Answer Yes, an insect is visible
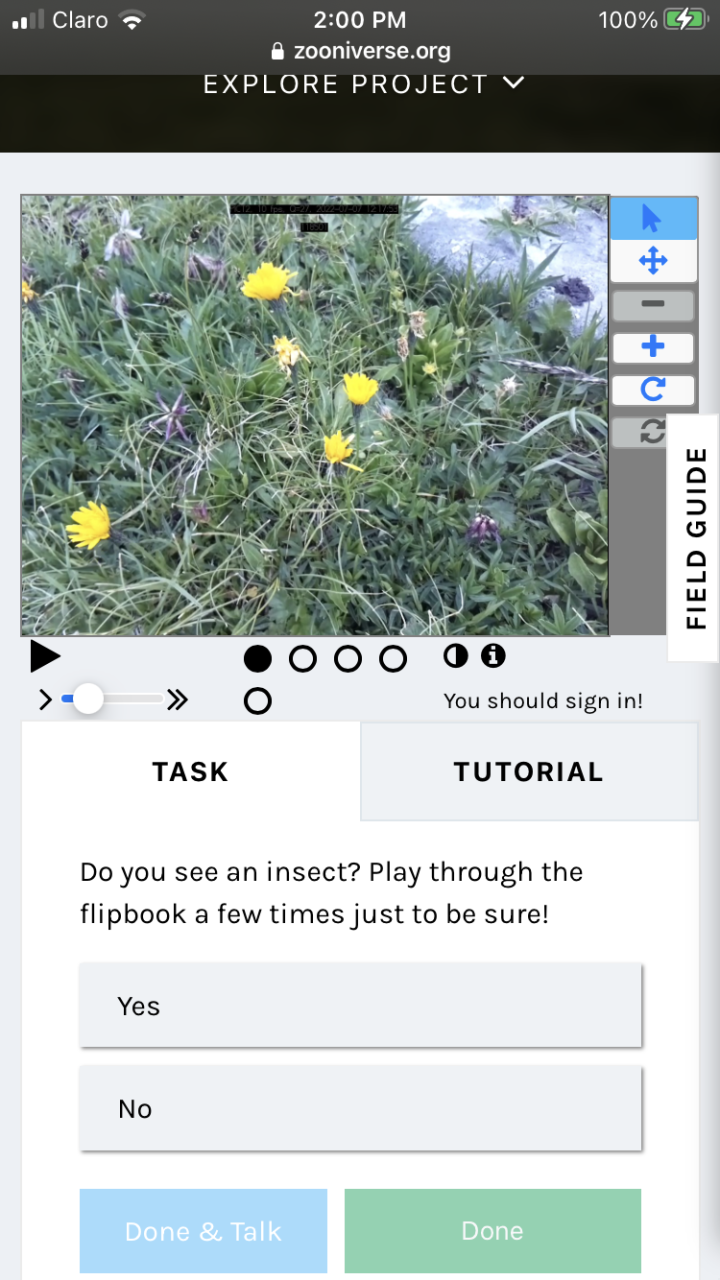The width and height of the screenshot is (720, 1280). 360,1006
